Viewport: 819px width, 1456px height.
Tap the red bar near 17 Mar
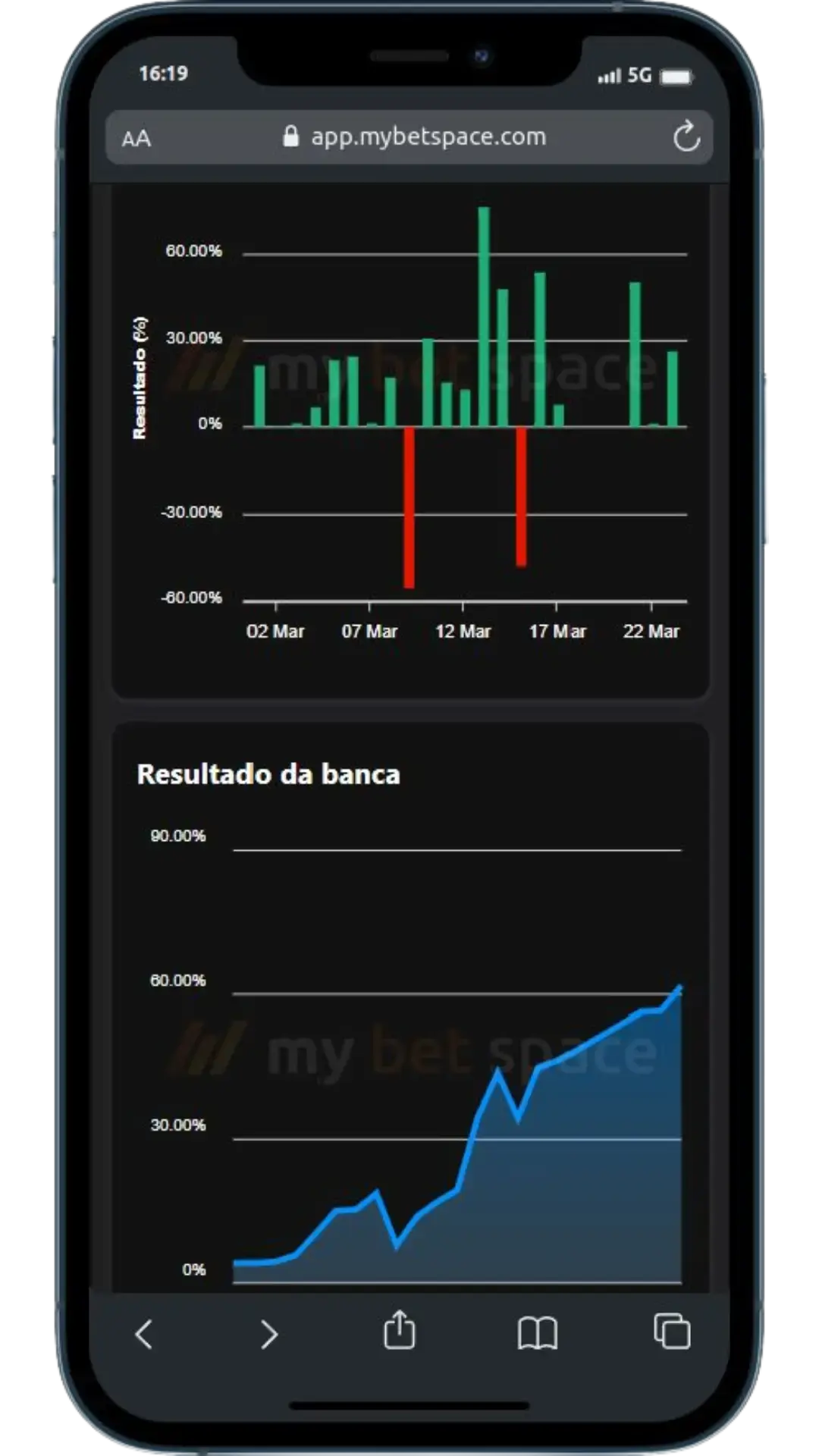[x=519, y=497]
